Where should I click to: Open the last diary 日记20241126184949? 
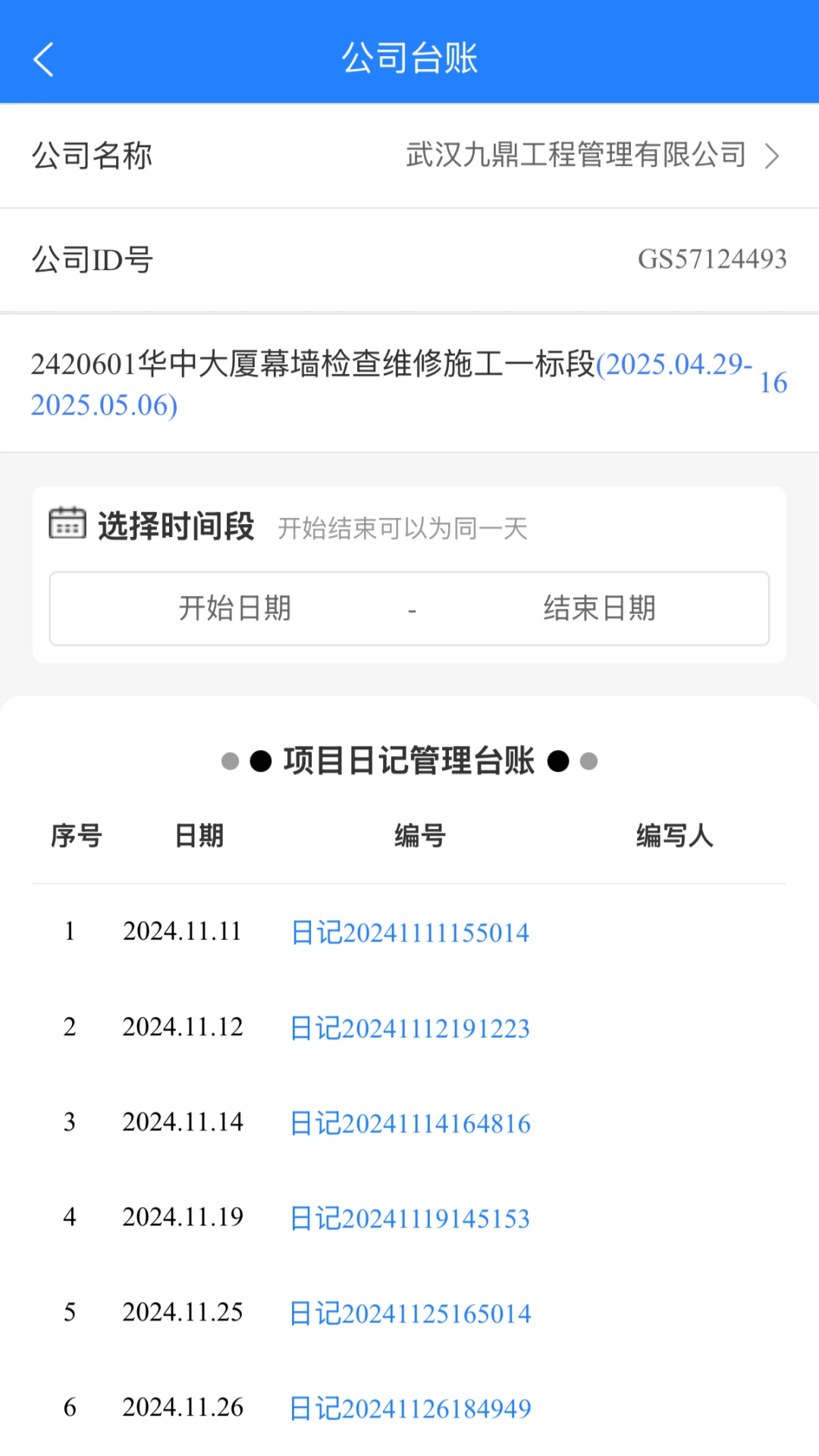pyautogui.click(x=409, y=1408)
